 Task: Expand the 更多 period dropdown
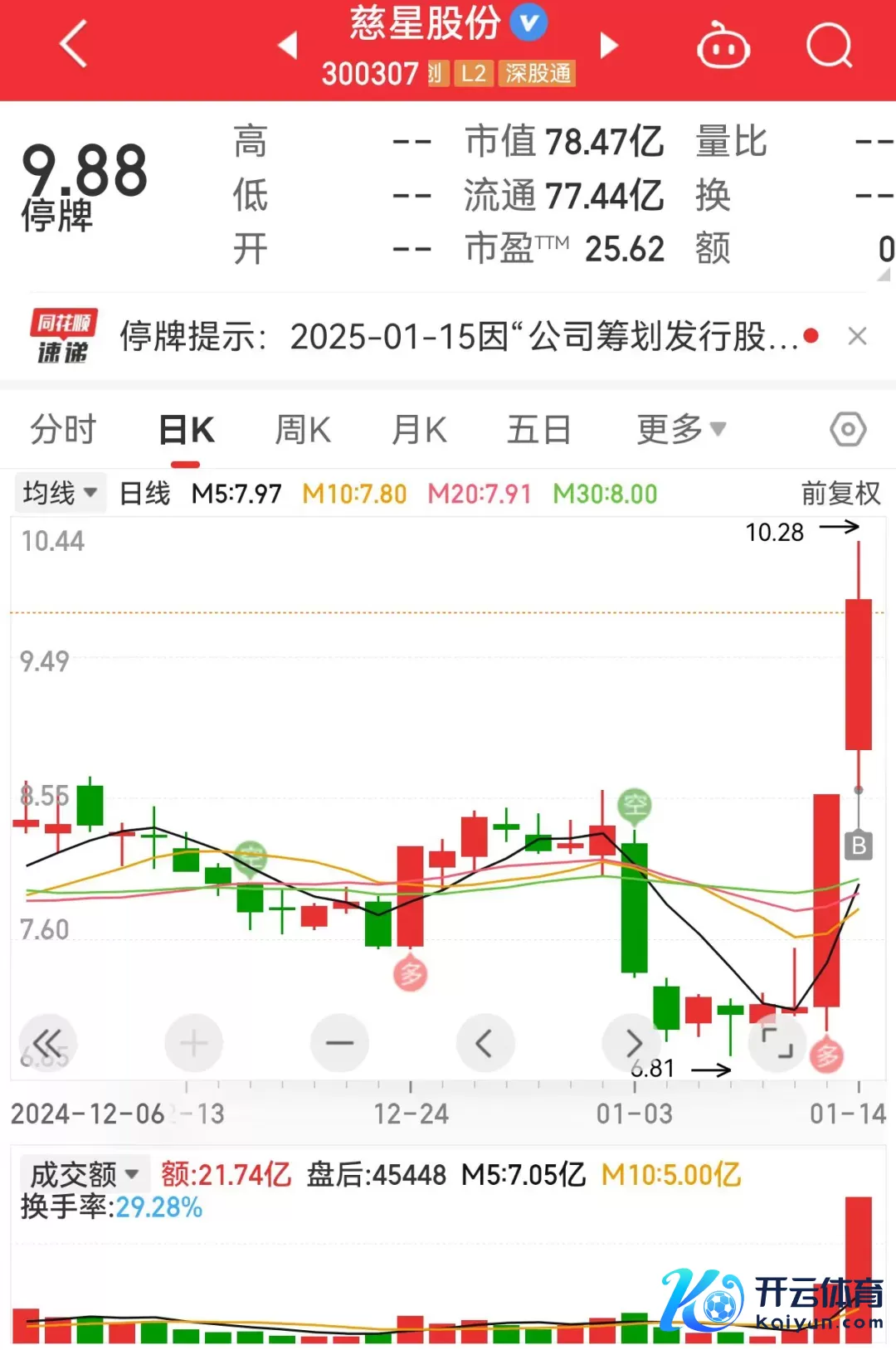click(x=681, y=430)
